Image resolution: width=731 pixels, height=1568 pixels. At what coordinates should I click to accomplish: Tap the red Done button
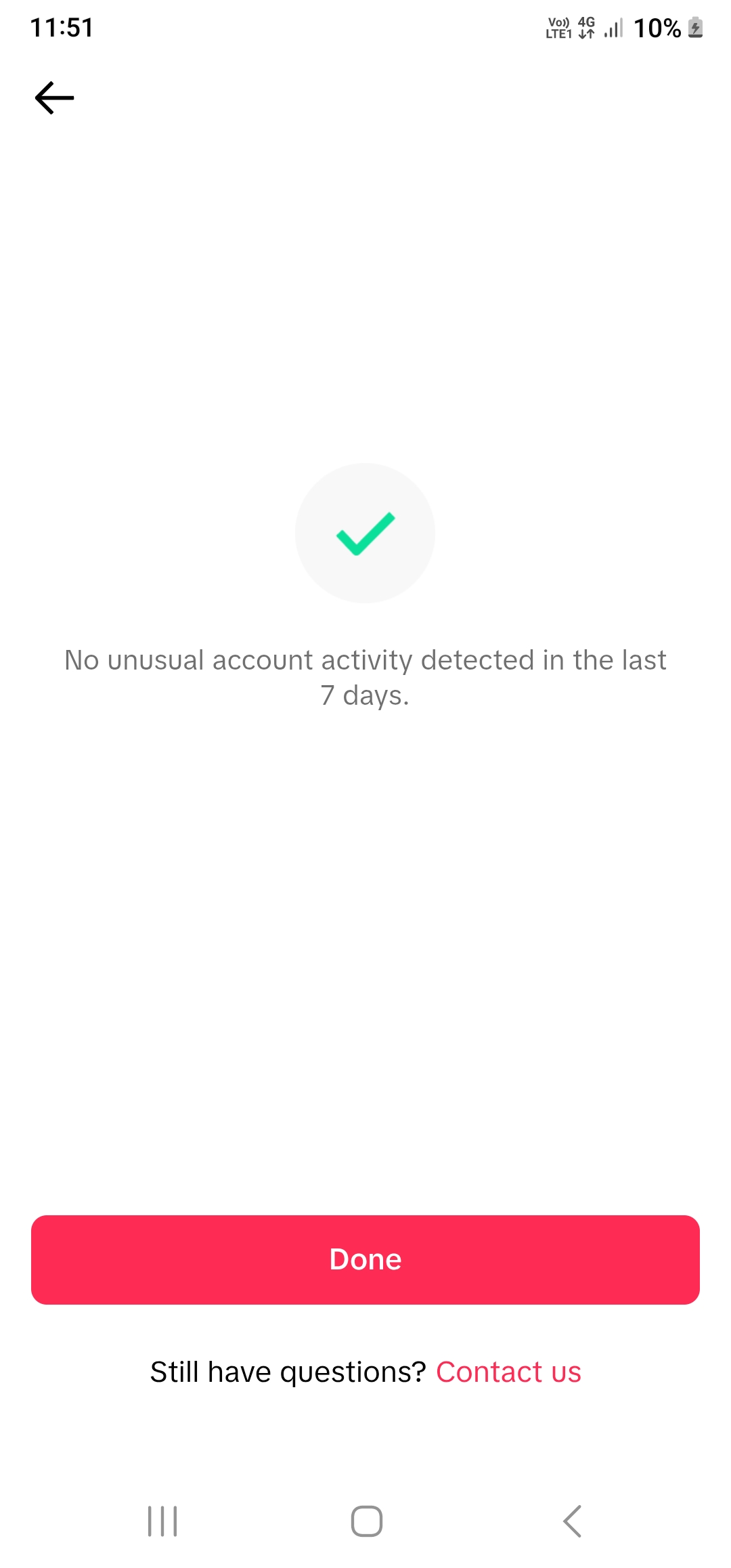pos(365,1259)
